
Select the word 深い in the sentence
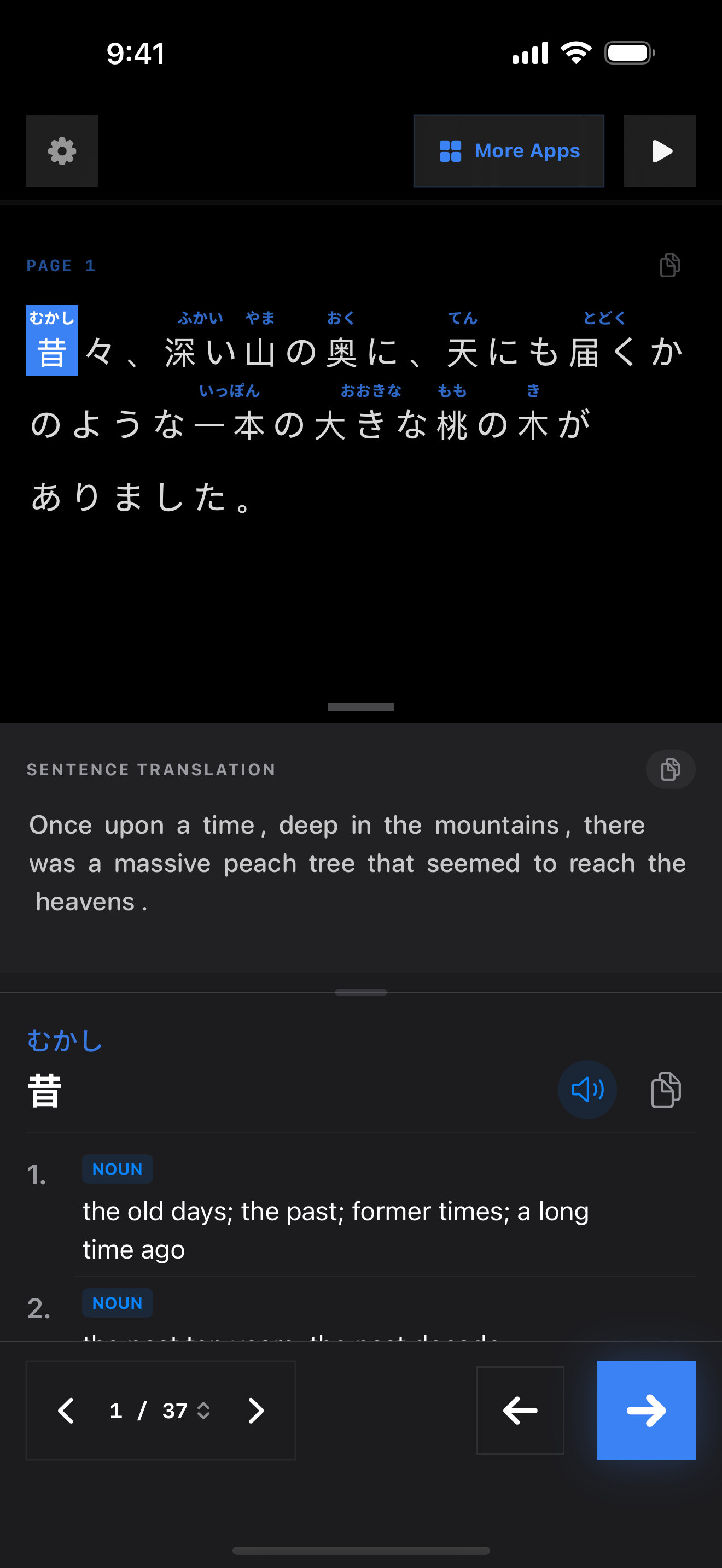(x=200, y=352)
